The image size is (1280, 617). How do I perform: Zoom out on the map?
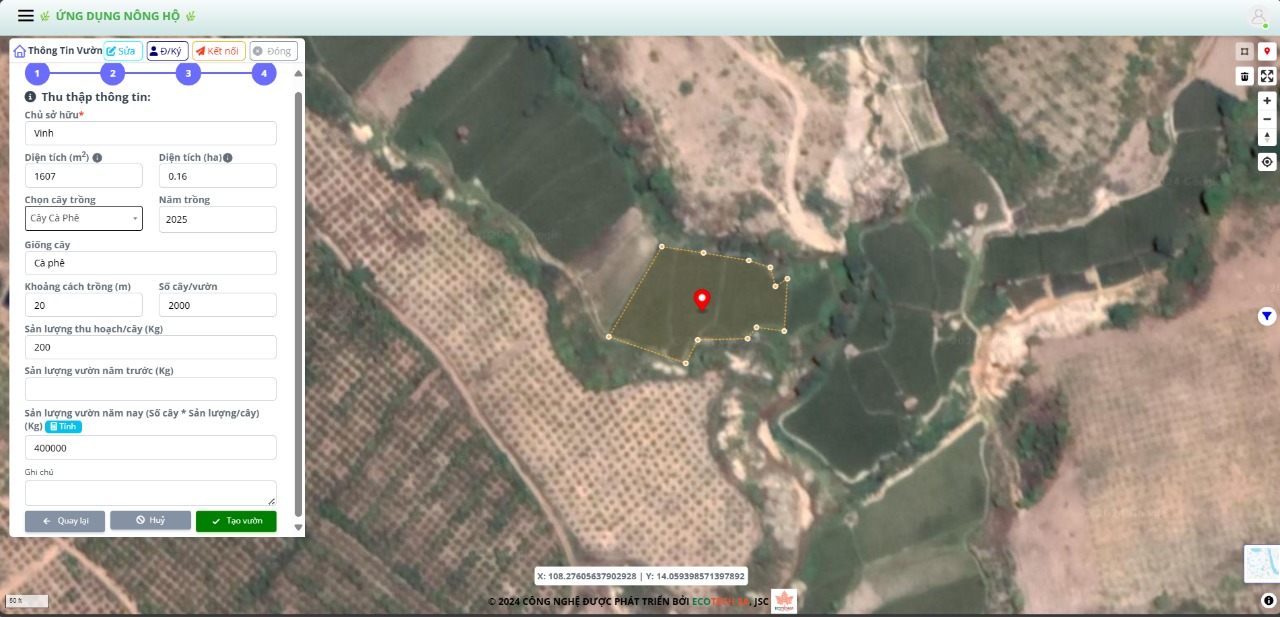click(x=1267, y=119)
